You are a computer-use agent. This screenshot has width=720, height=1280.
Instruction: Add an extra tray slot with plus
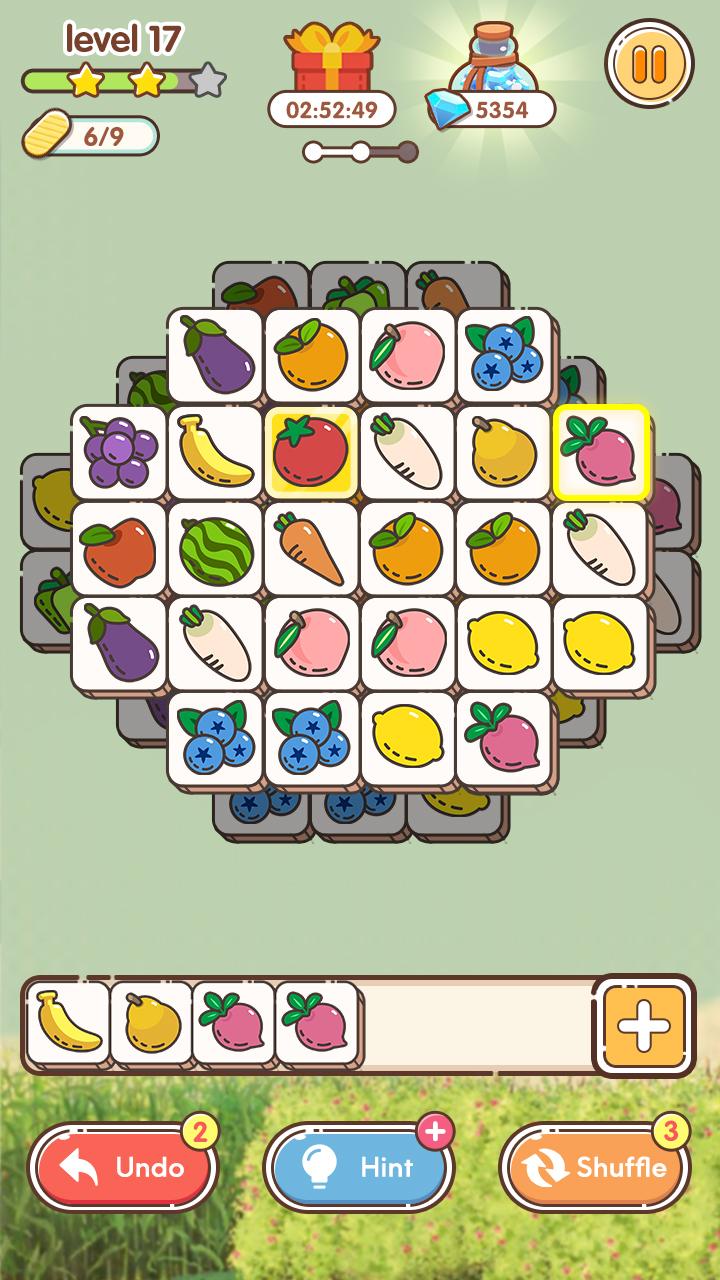point(644,1025)
